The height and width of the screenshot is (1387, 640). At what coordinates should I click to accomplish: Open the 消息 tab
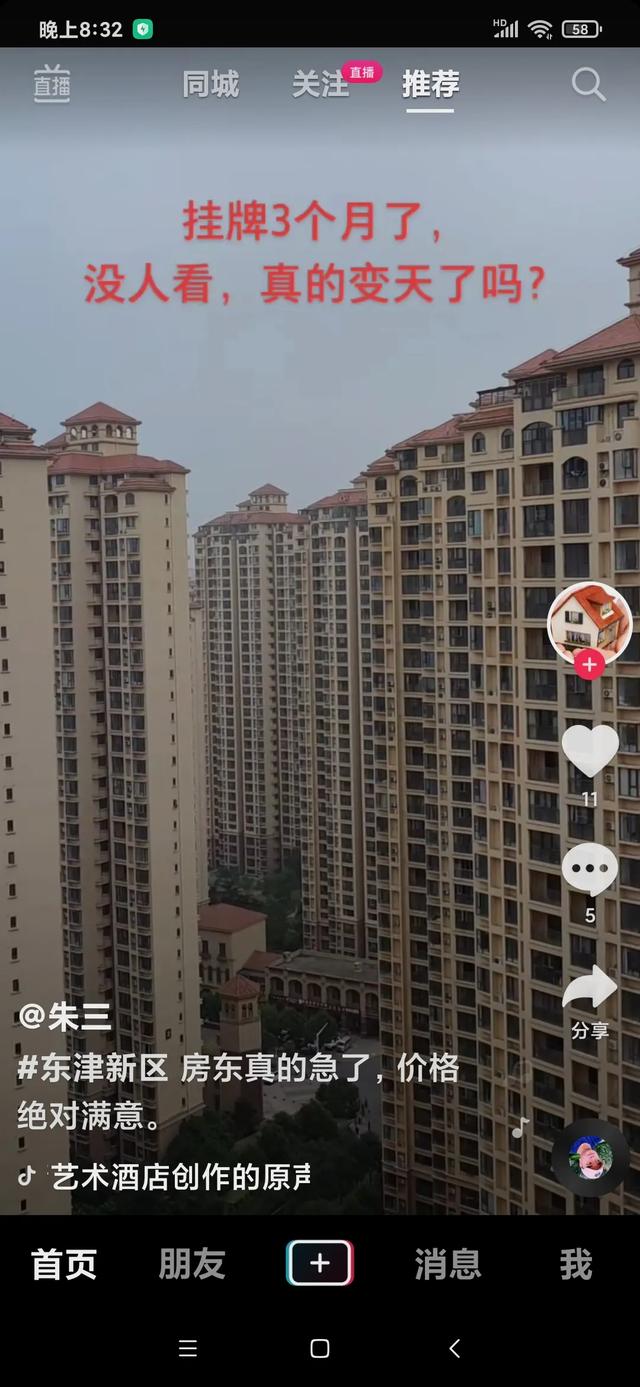pos(448,1264)
